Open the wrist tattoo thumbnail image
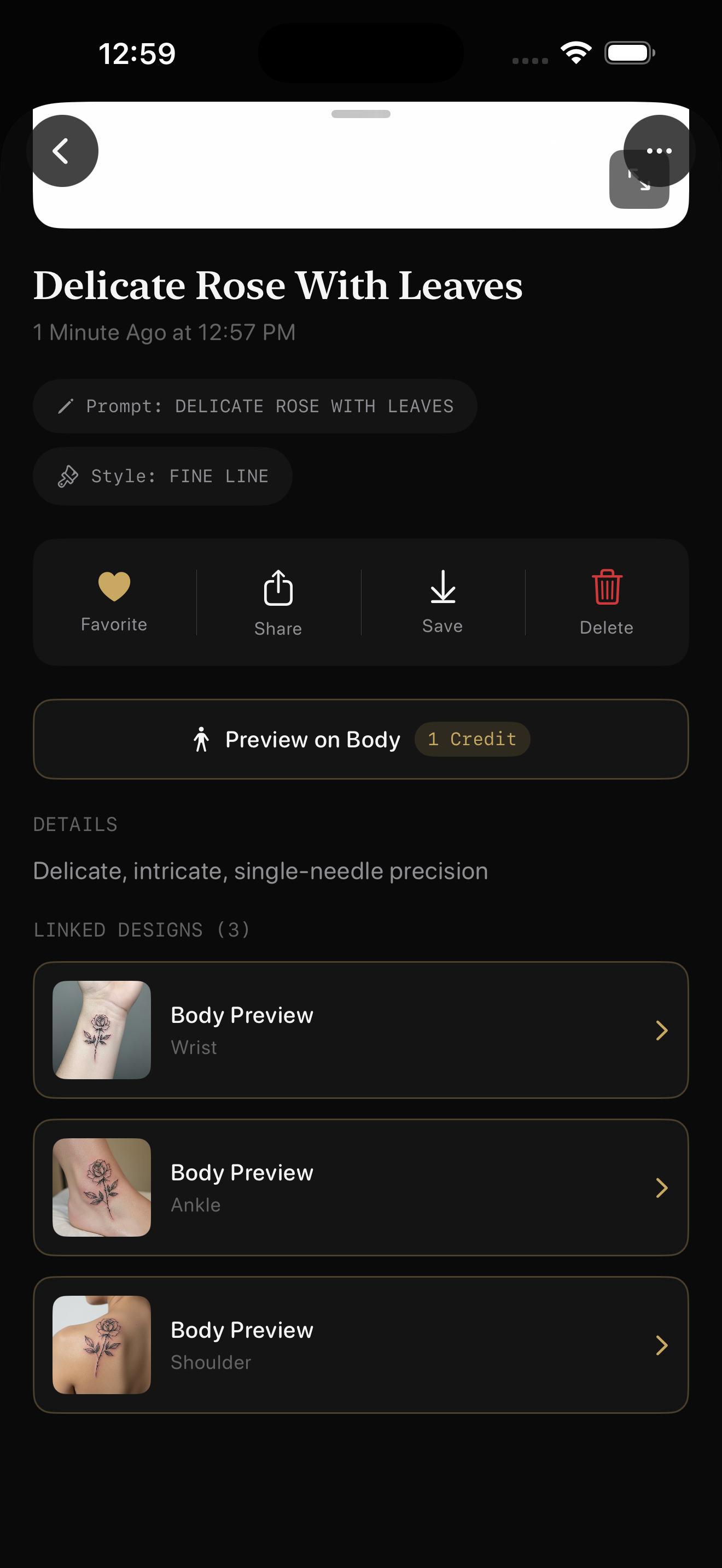Screen dimensions: 722x1568 101,1030
